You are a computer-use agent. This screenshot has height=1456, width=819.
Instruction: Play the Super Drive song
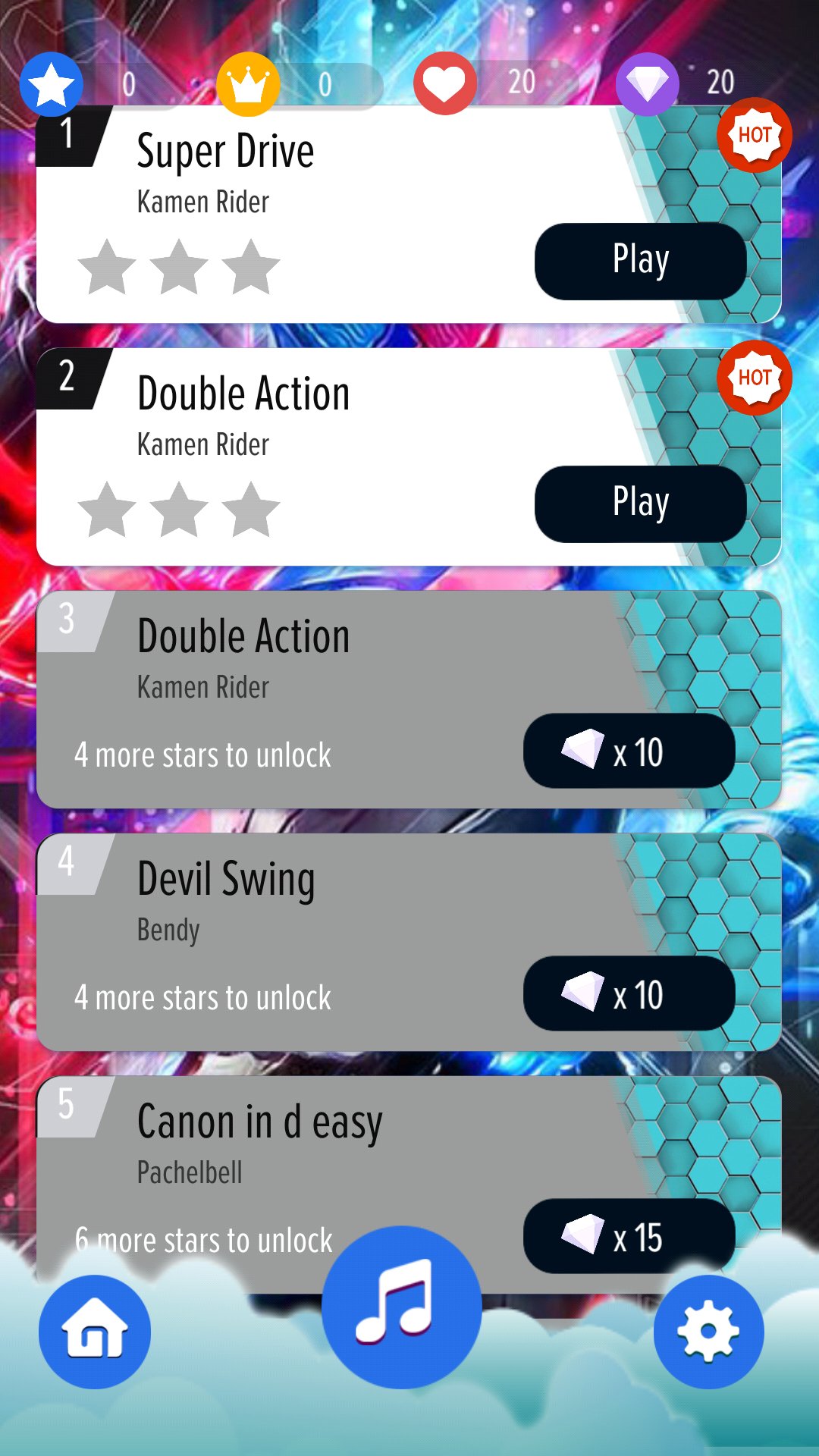tap(640, 261)
